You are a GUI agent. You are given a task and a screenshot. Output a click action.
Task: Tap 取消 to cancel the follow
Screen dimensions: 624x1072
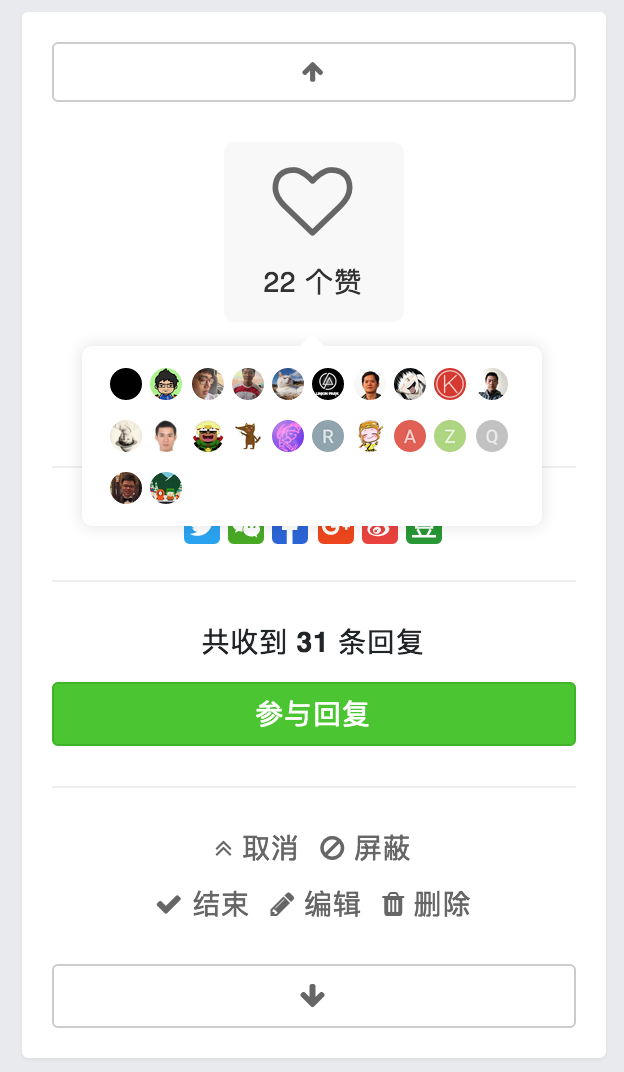point(256,848)
